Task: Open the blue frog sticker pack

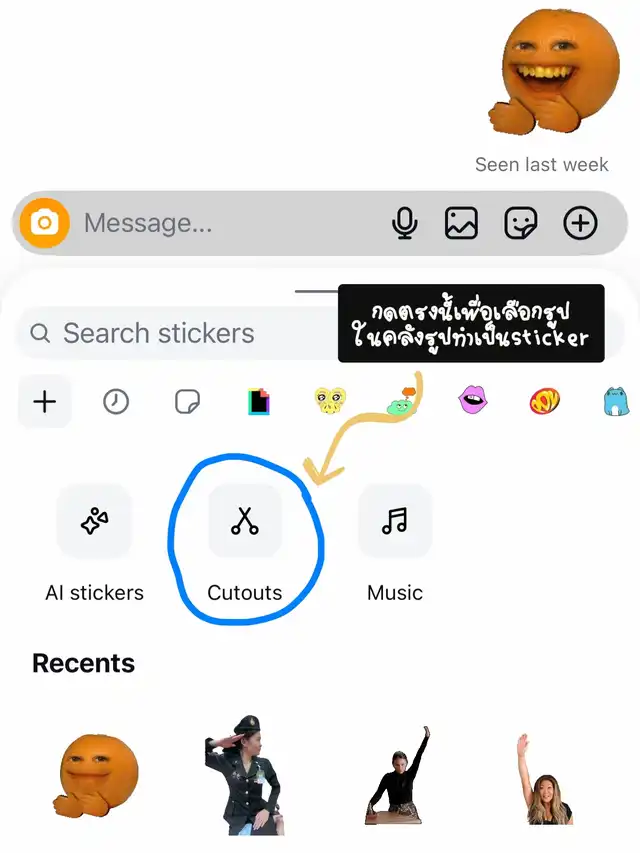Action: click(616, 402)
